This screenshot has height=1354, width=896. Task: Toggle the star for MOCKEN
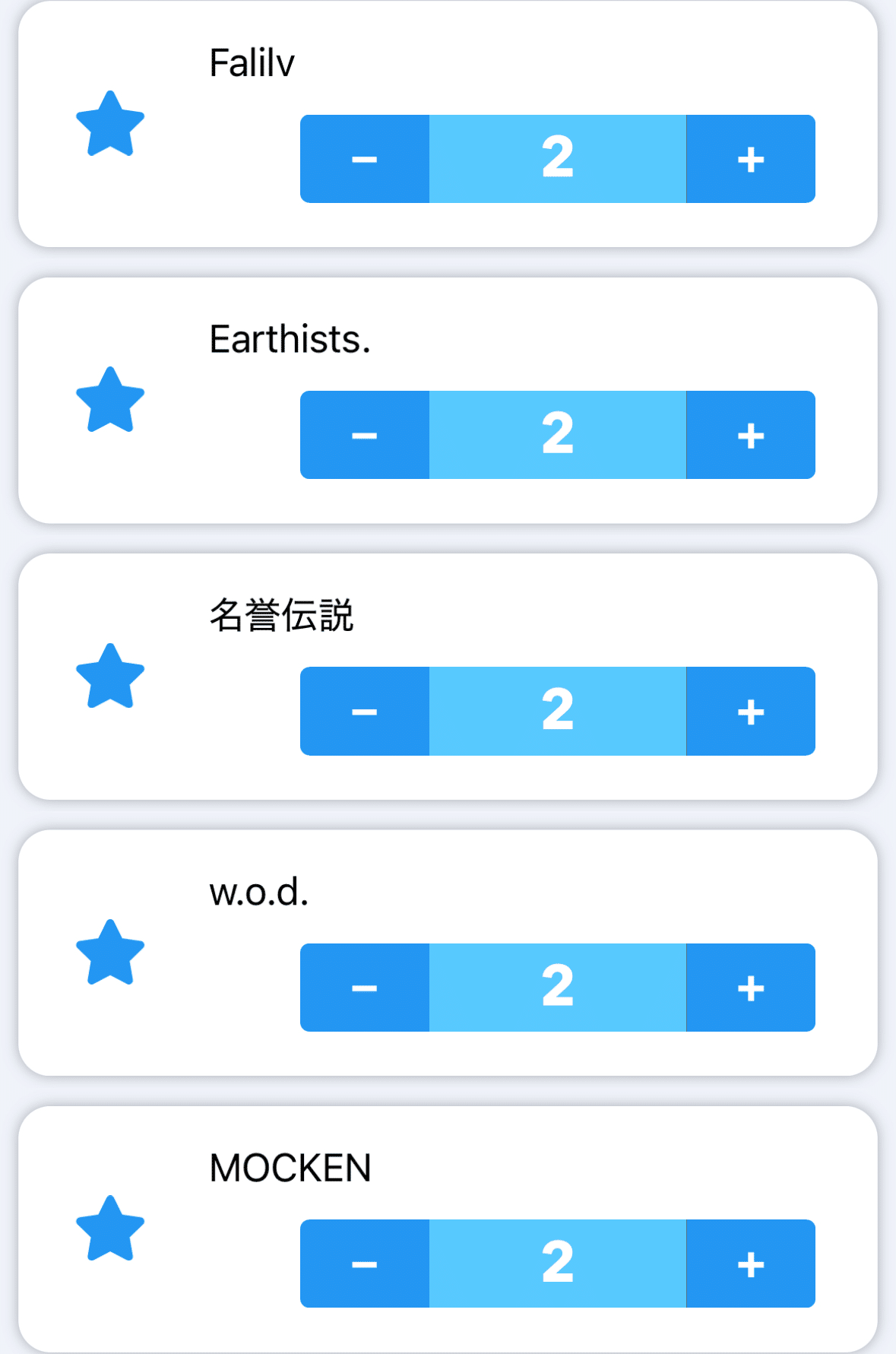click(110, 1229)
